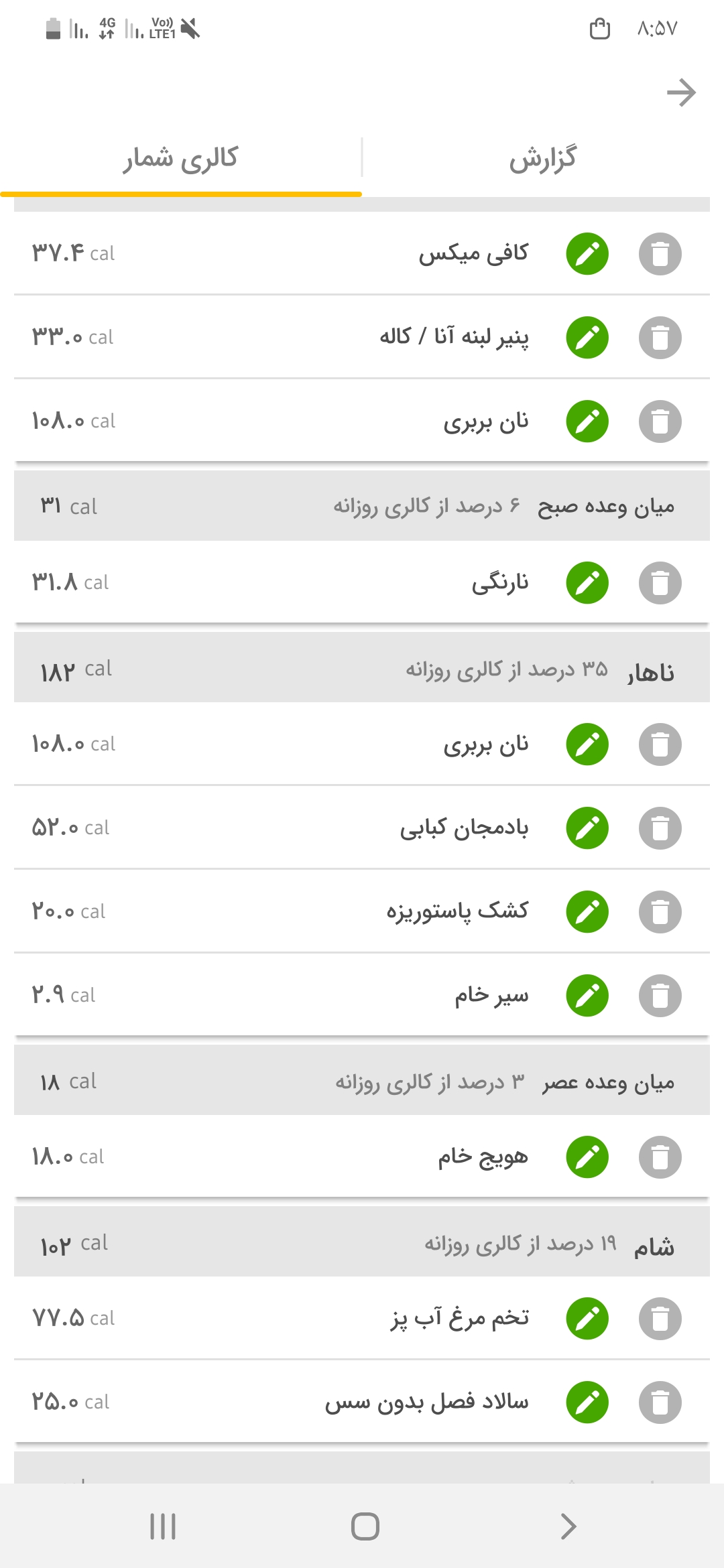Edit the بادمجان کبابی entry
The image size is (724, 1568).
click(587, 828)
